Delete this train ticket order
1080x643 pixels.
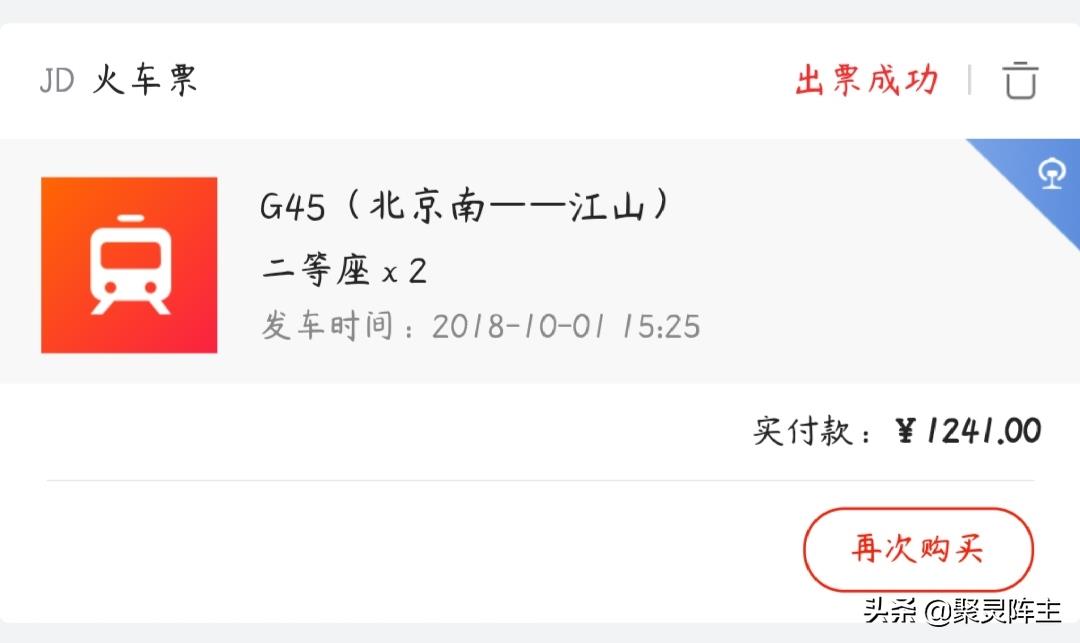click(1020, 79)
